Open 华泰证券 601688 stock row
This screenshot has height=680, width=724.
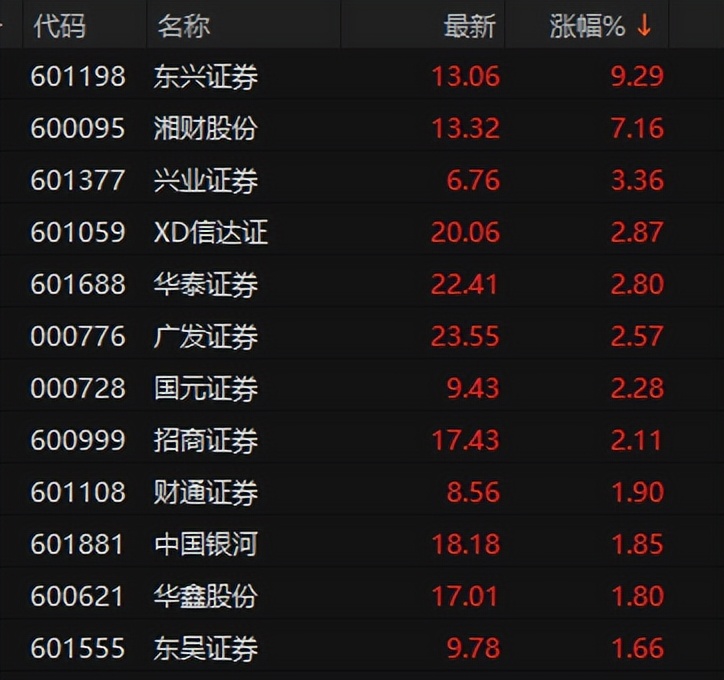206,284
